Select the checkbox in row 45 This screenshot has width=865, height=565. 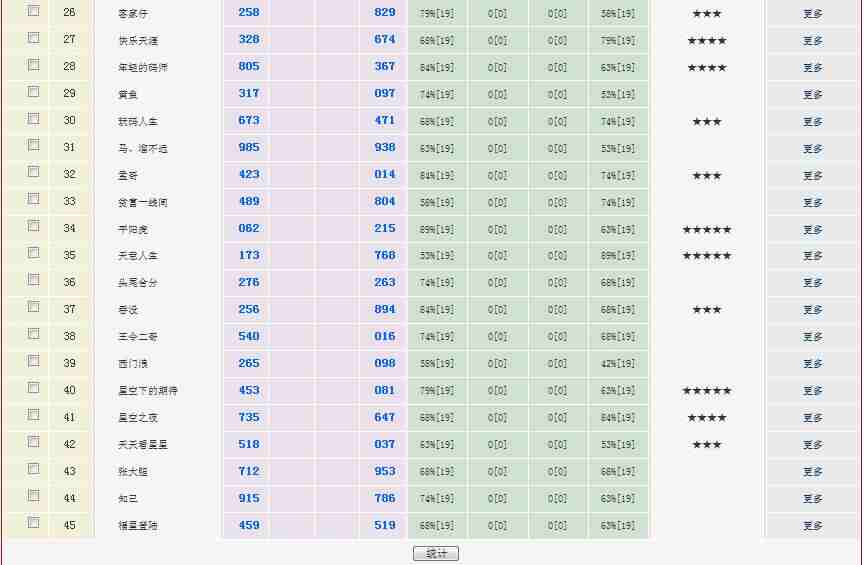click(x=33, y=523)
